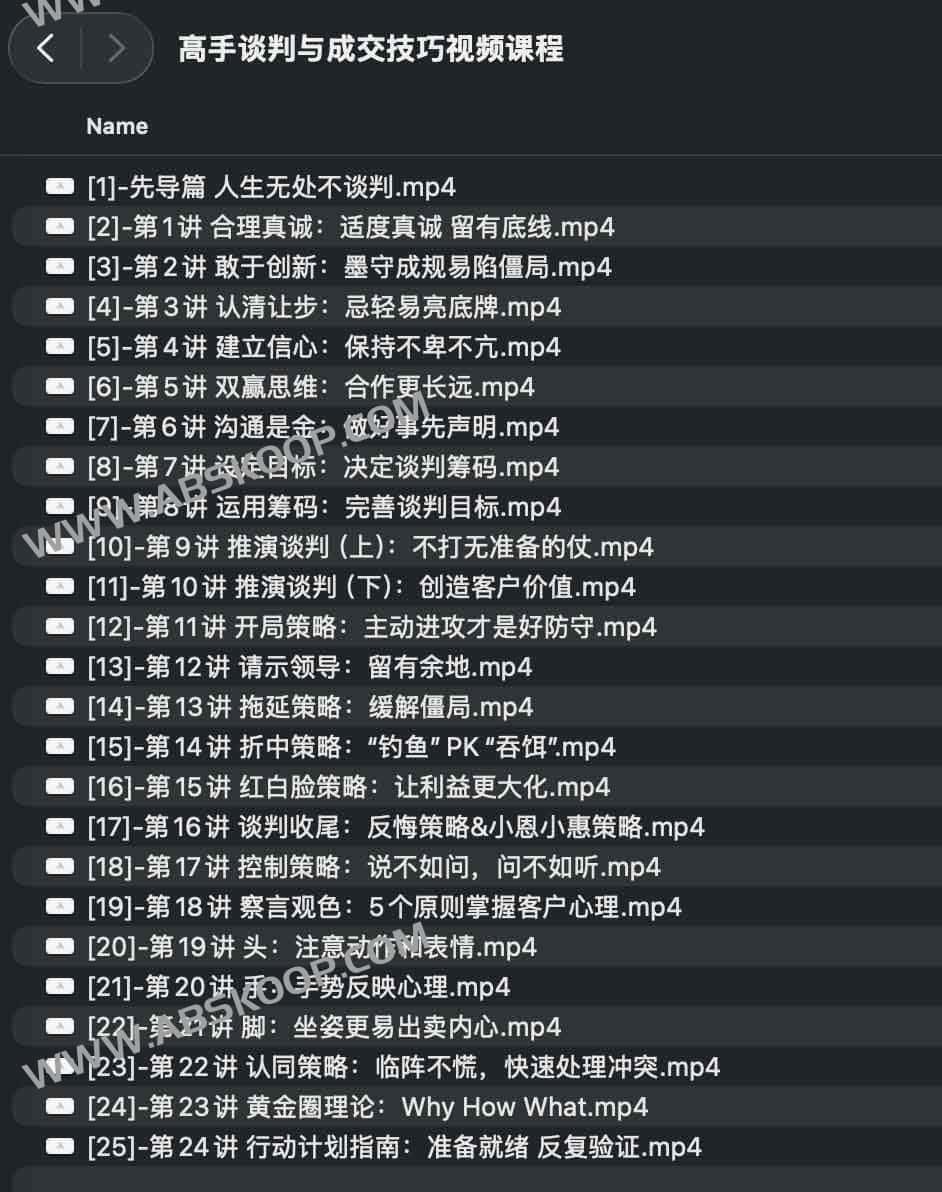Go back to the previous folder
Viewport: 942px width, 1192px height.
coord(45,48)
